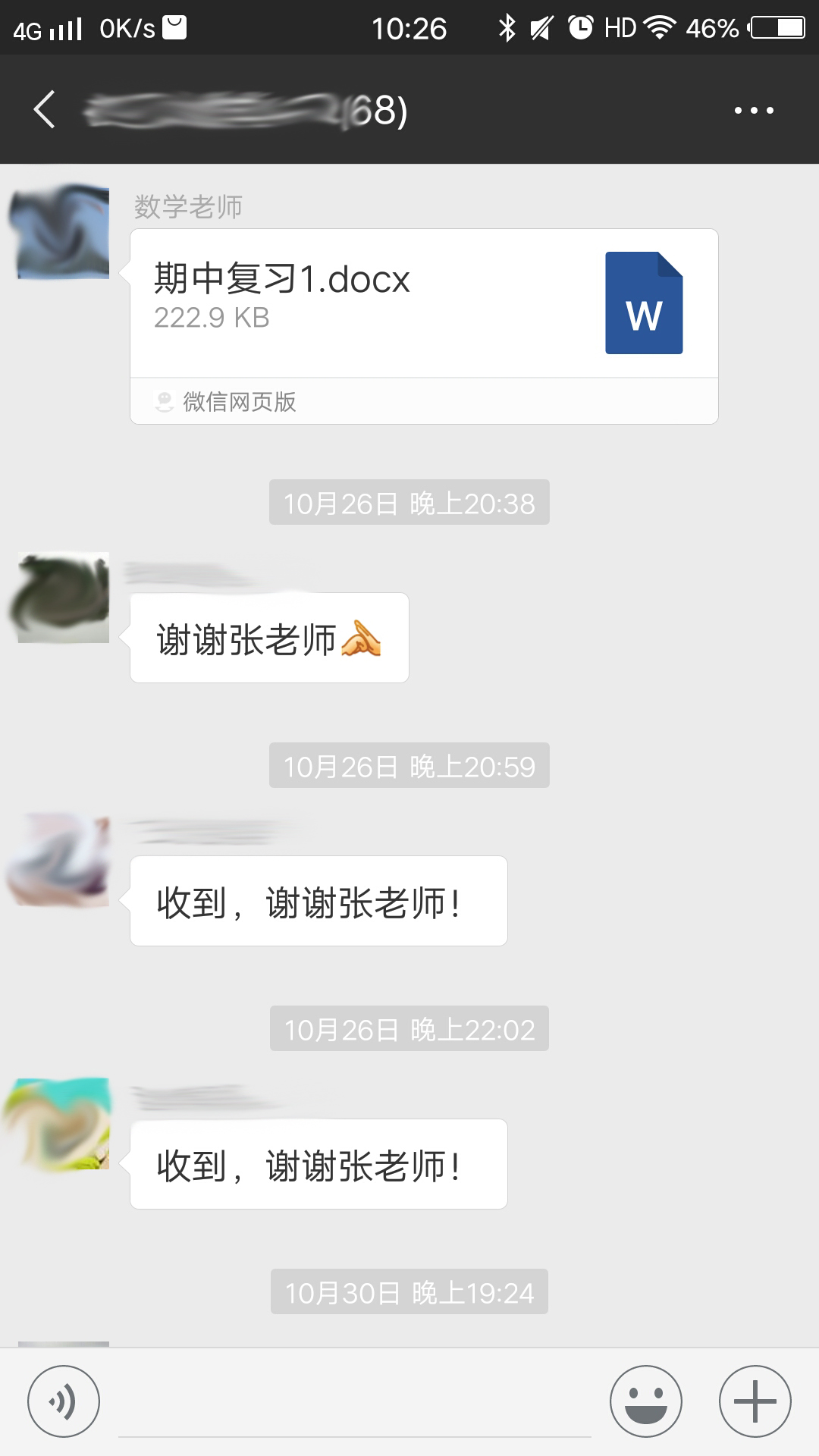Screen dimensions: 819x1456
Task: Tap the avatar beside the second 收到 reply
Action: tap(59, 1125)
